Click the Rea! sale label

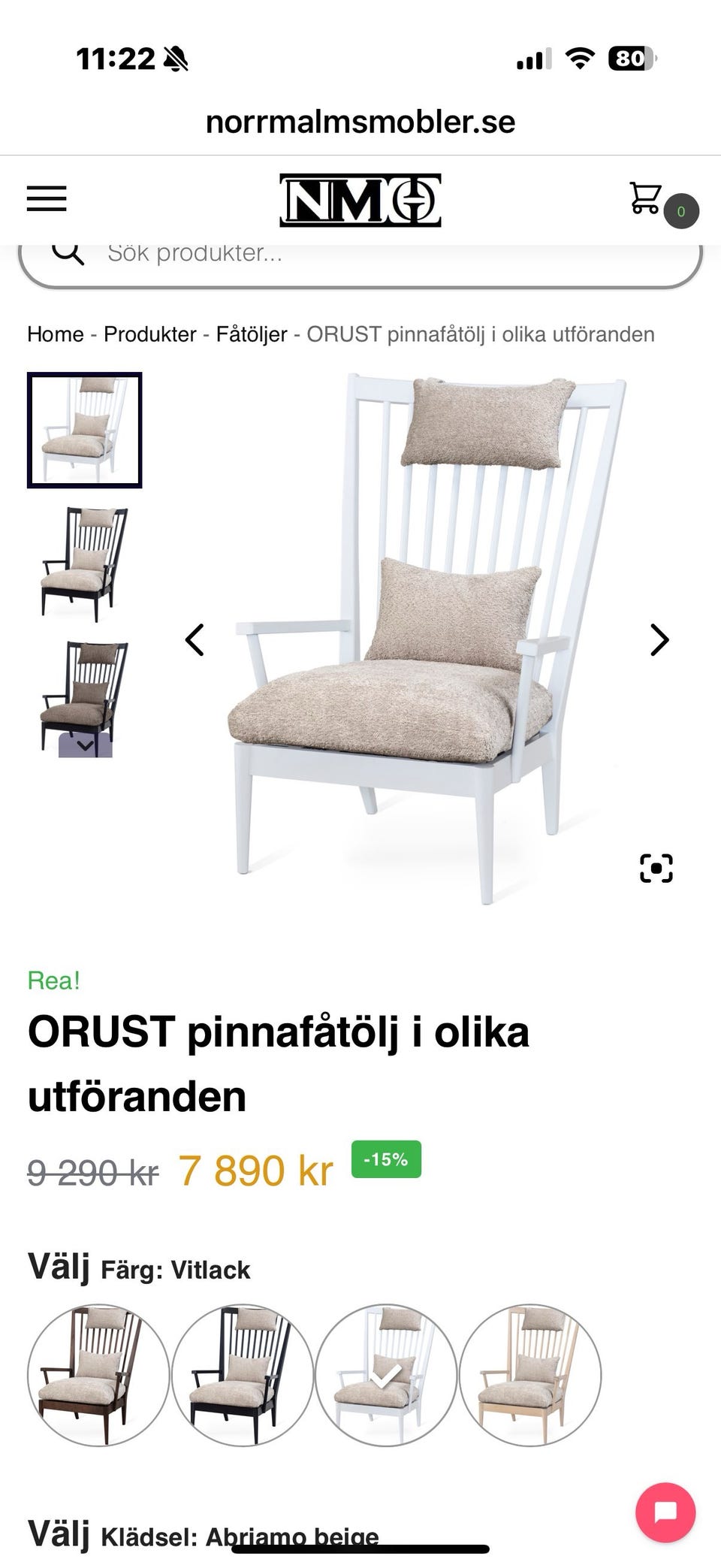pos(51,979)
